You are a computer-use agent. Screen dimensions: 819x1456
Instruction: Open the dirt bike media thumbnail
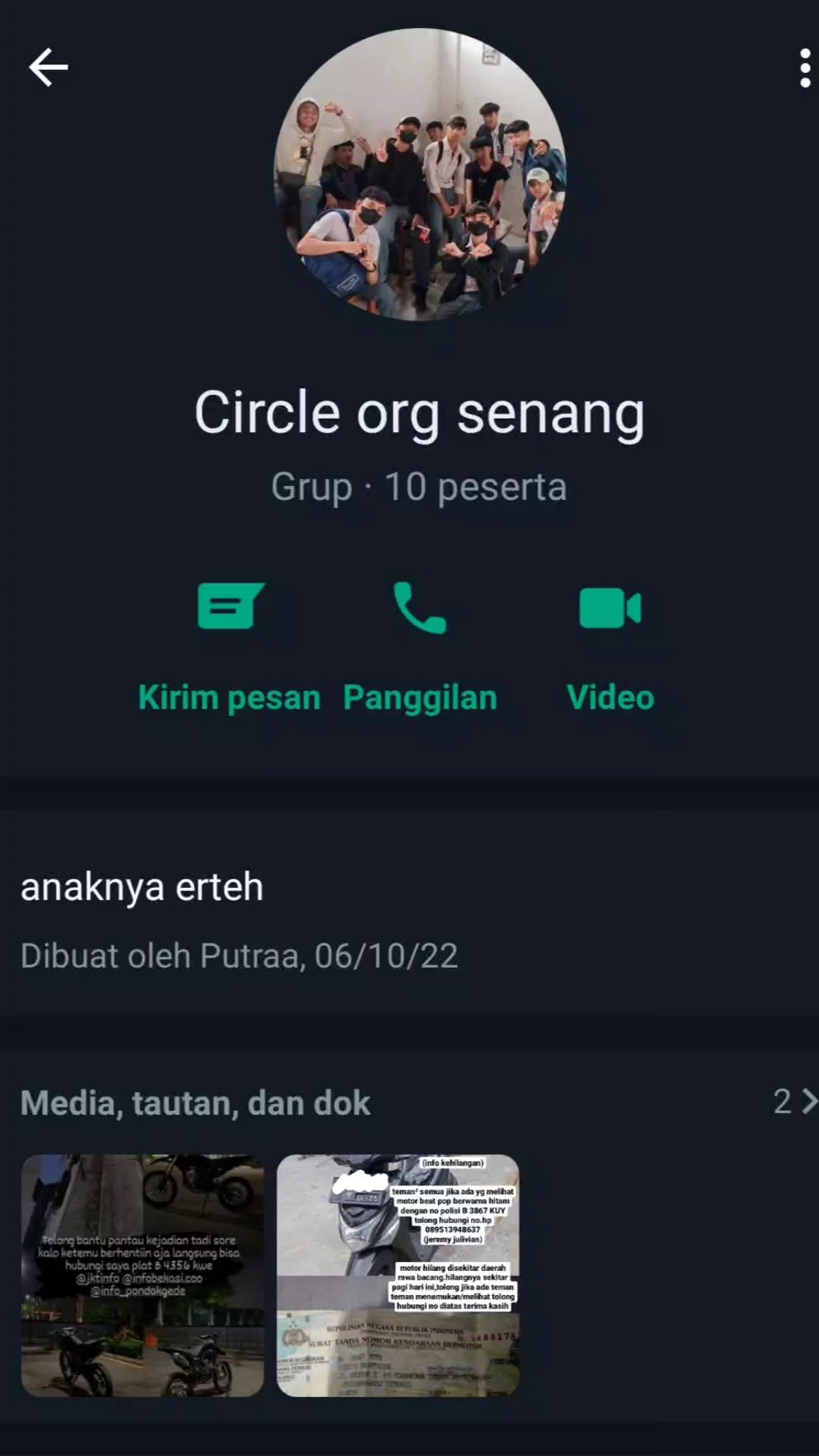pyautogui.click(x=143, y=1276)
